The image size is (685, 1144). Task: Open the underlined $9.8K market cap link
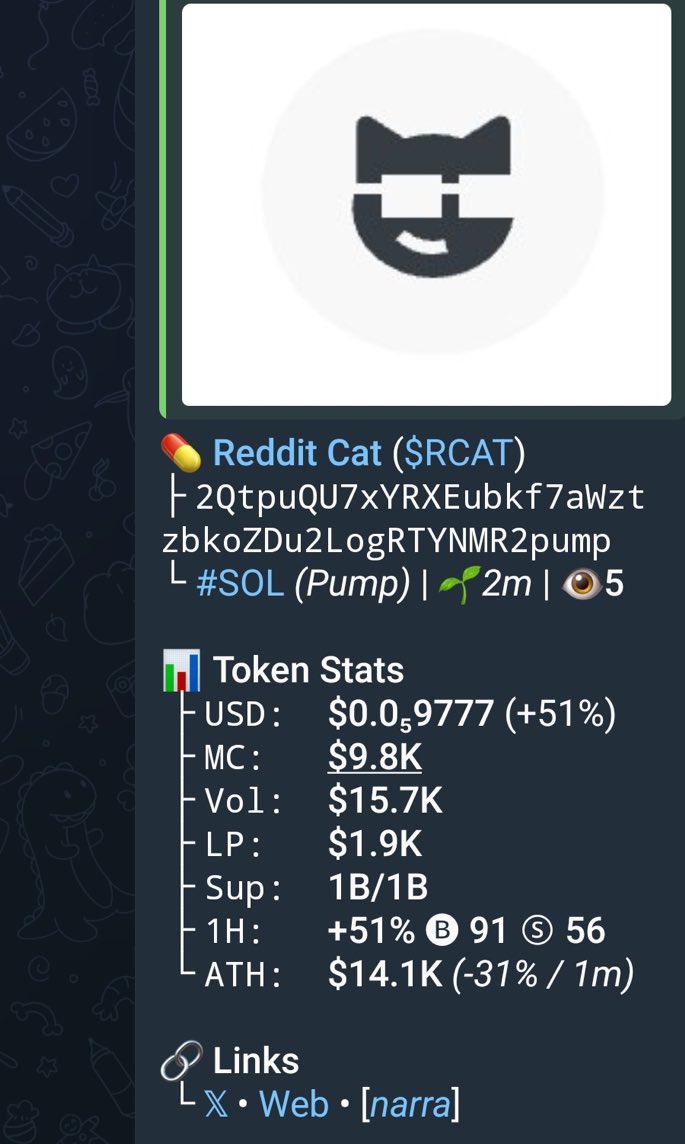pos(374,759)
